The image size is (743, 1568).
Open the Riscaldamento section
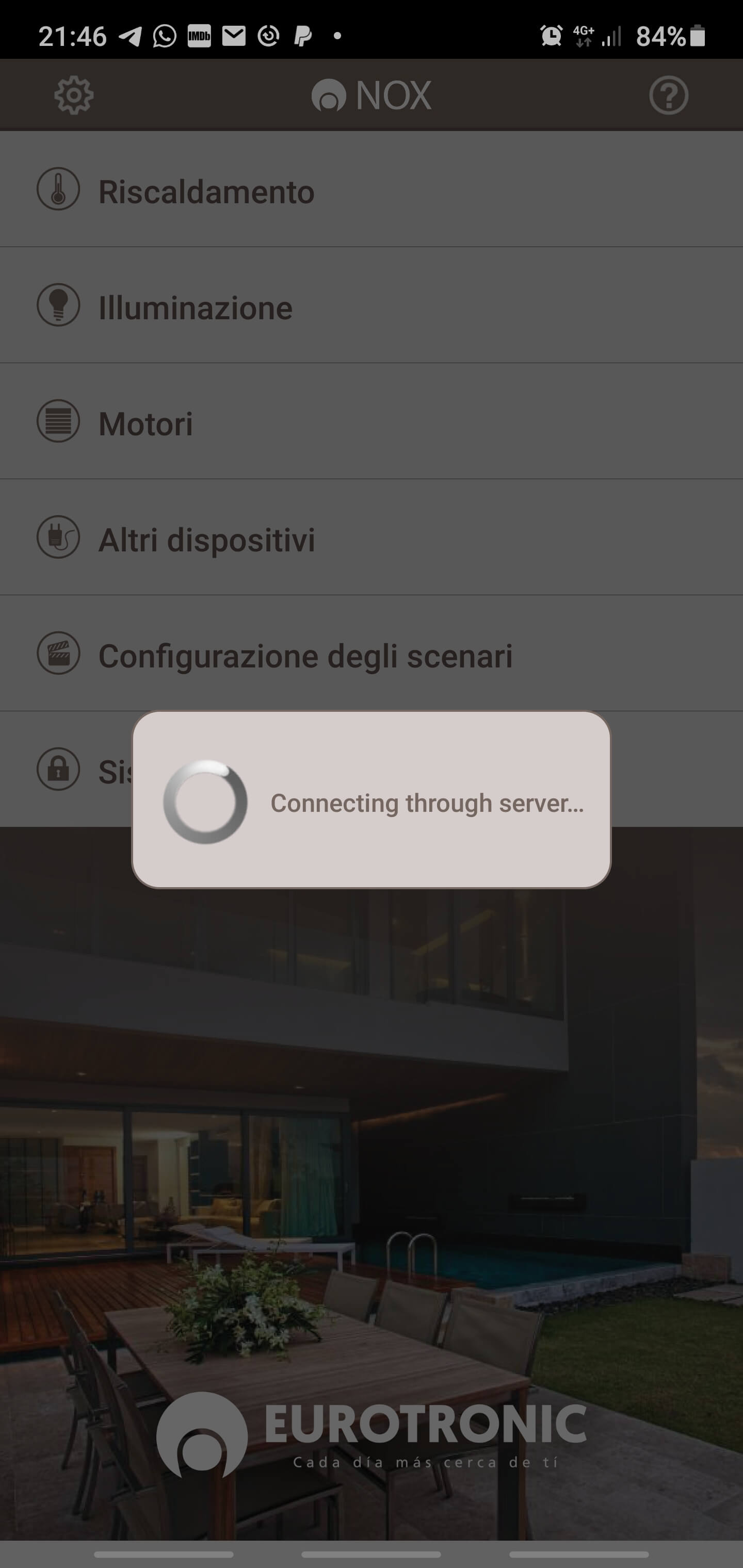206,192
